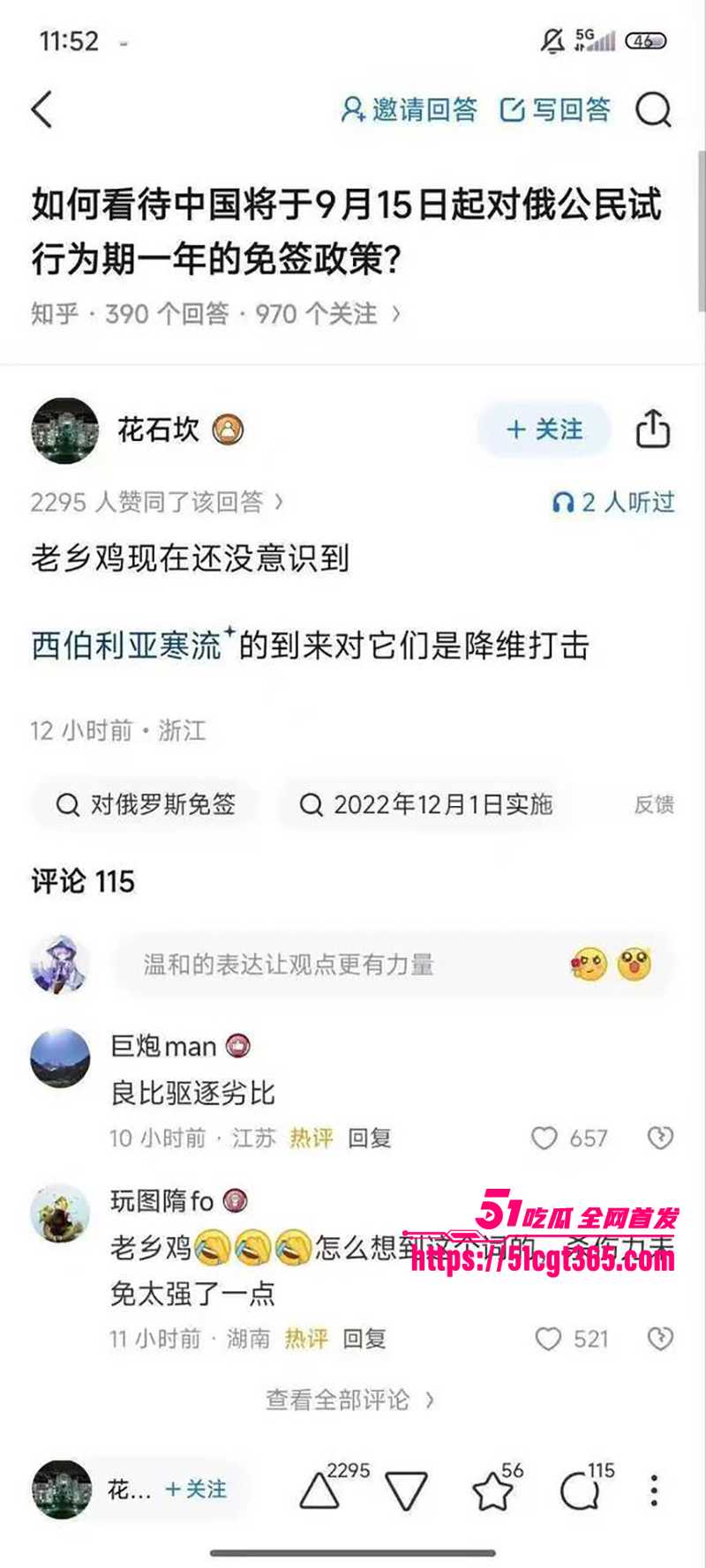The image size is (706, 1568).
Task: Tap the comment input field 温和的表达让观点更有力量
Action: tap(291, 964)
